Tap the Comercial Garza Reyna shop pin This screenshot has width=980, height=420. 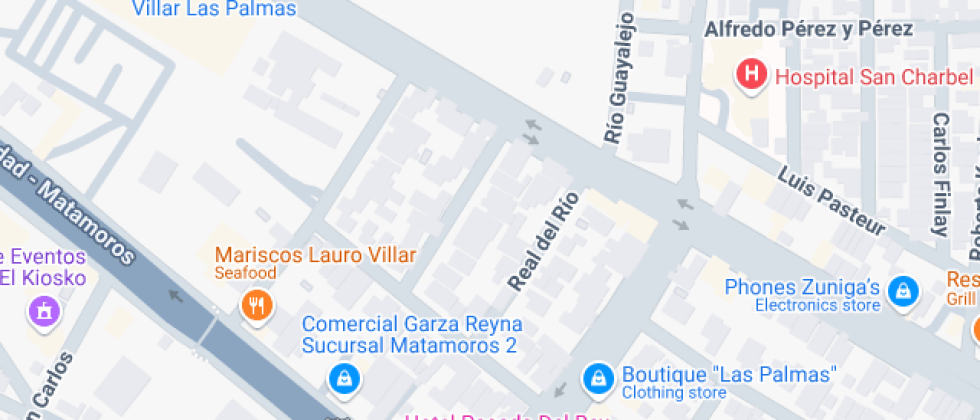[344, 379]
